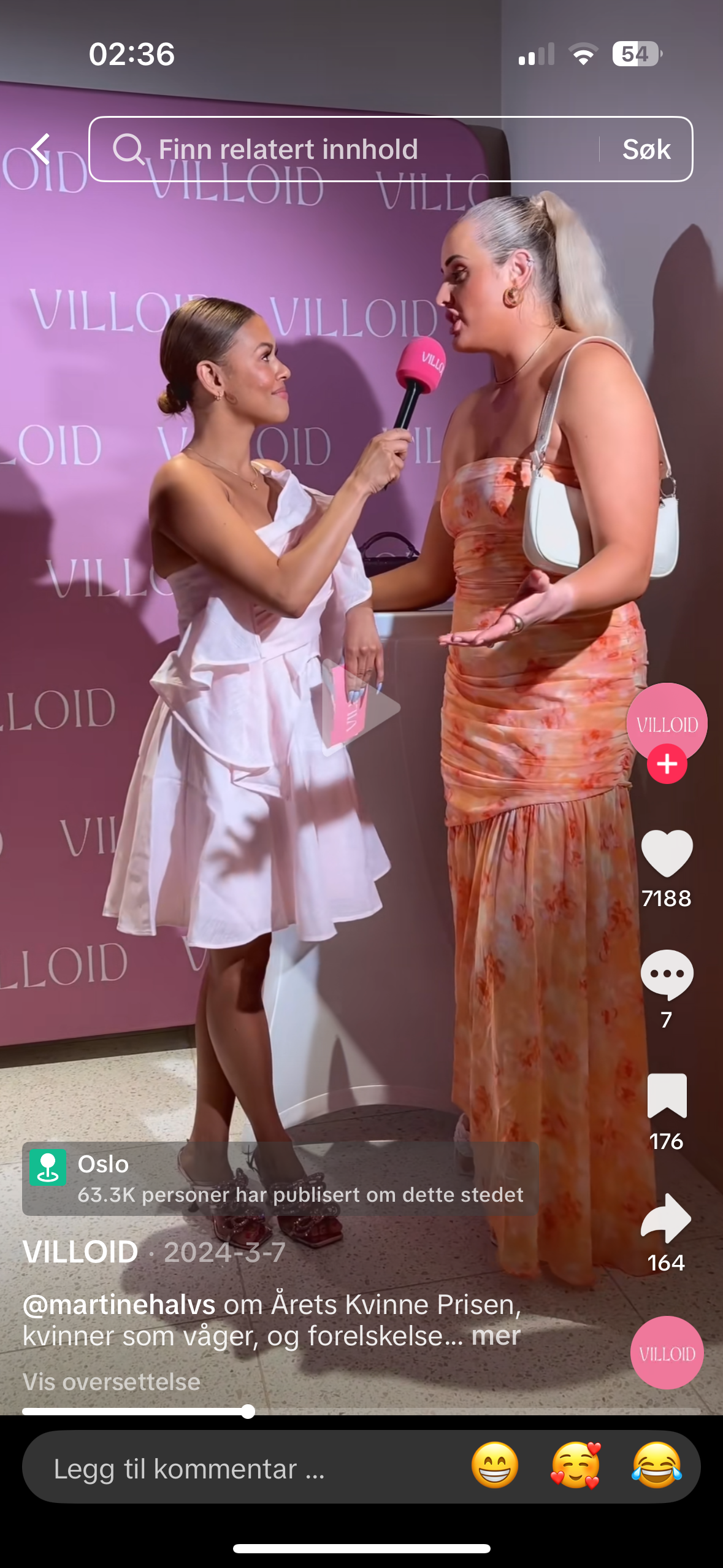Viewport: 723px width, 1568px height.
Task: Follow VILLOID with the red plus button
Action: pos(667,764)
